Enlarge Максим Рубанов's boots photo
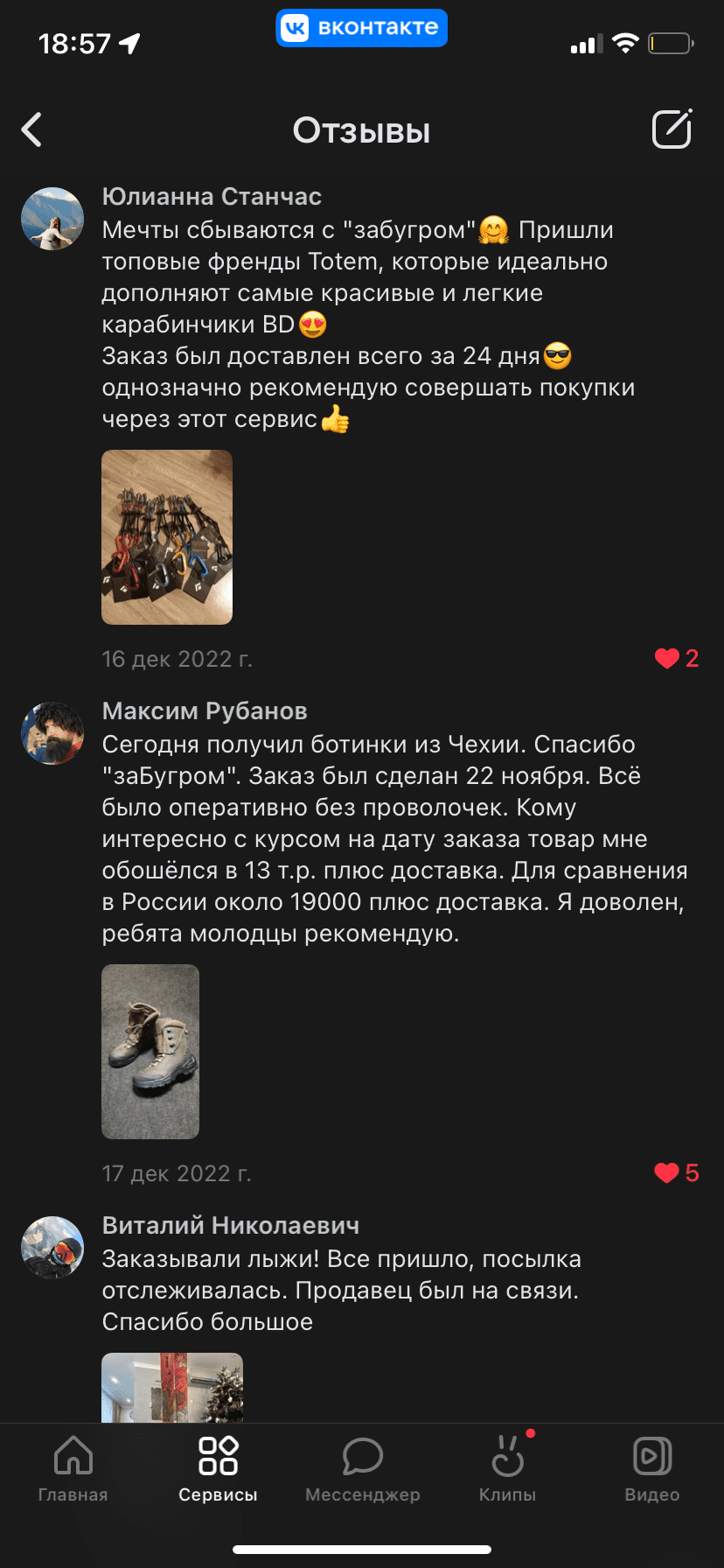The image size is (724, 1568). point(150,1051)
